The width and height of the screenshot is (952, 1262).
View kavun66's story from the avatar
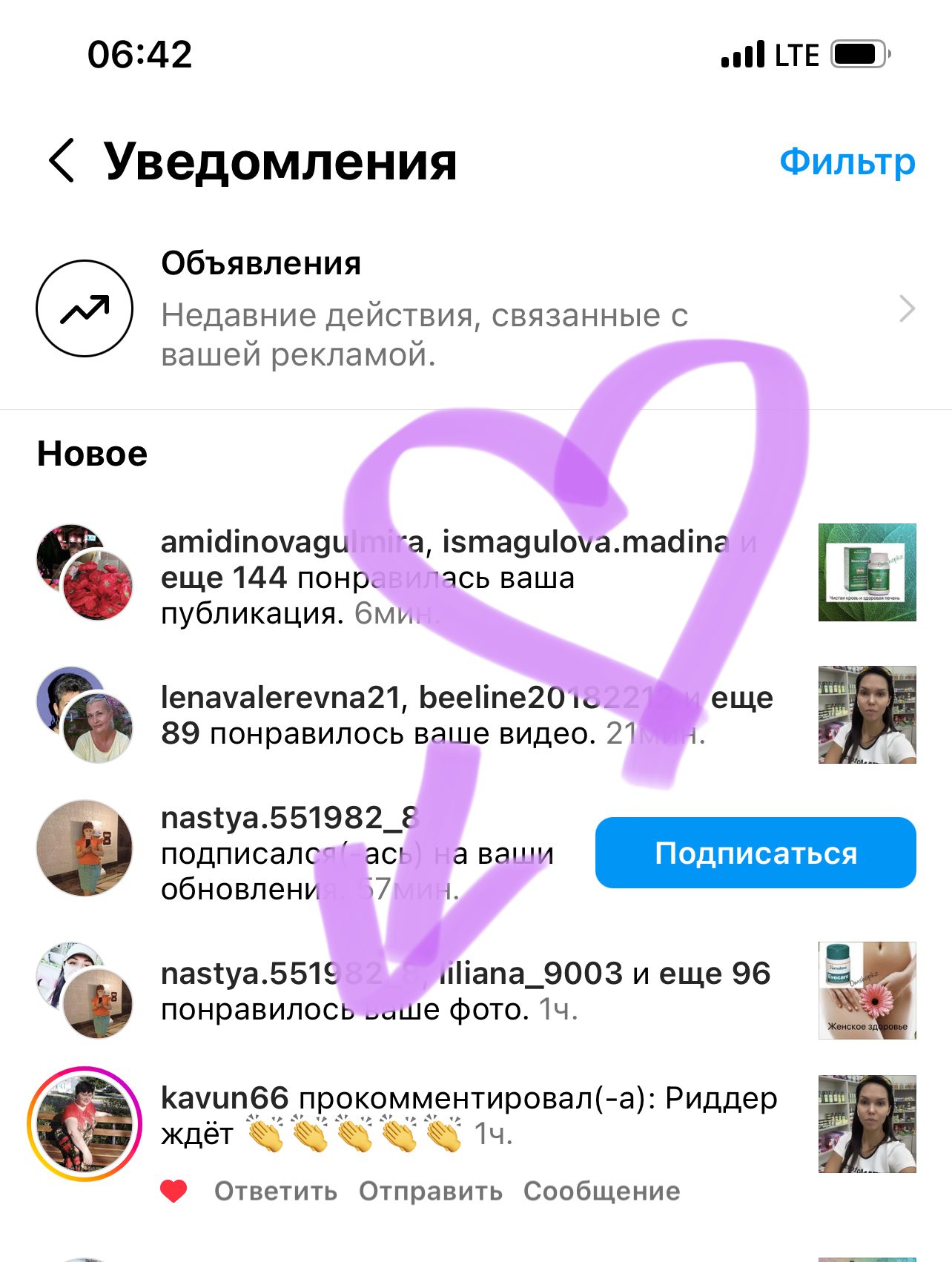click(85, 1124)
